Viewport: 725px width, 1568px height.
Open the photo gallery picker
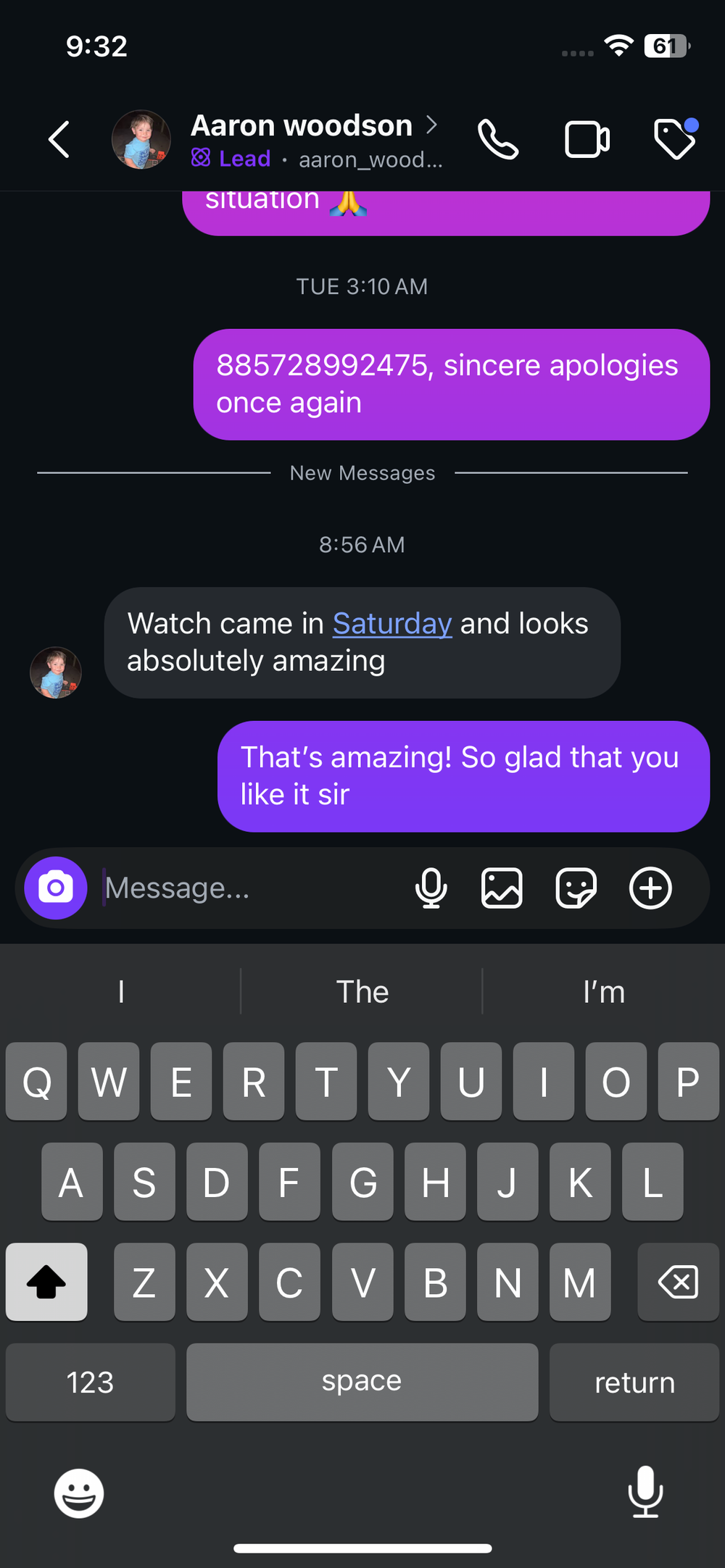click(x=502, y=888)
